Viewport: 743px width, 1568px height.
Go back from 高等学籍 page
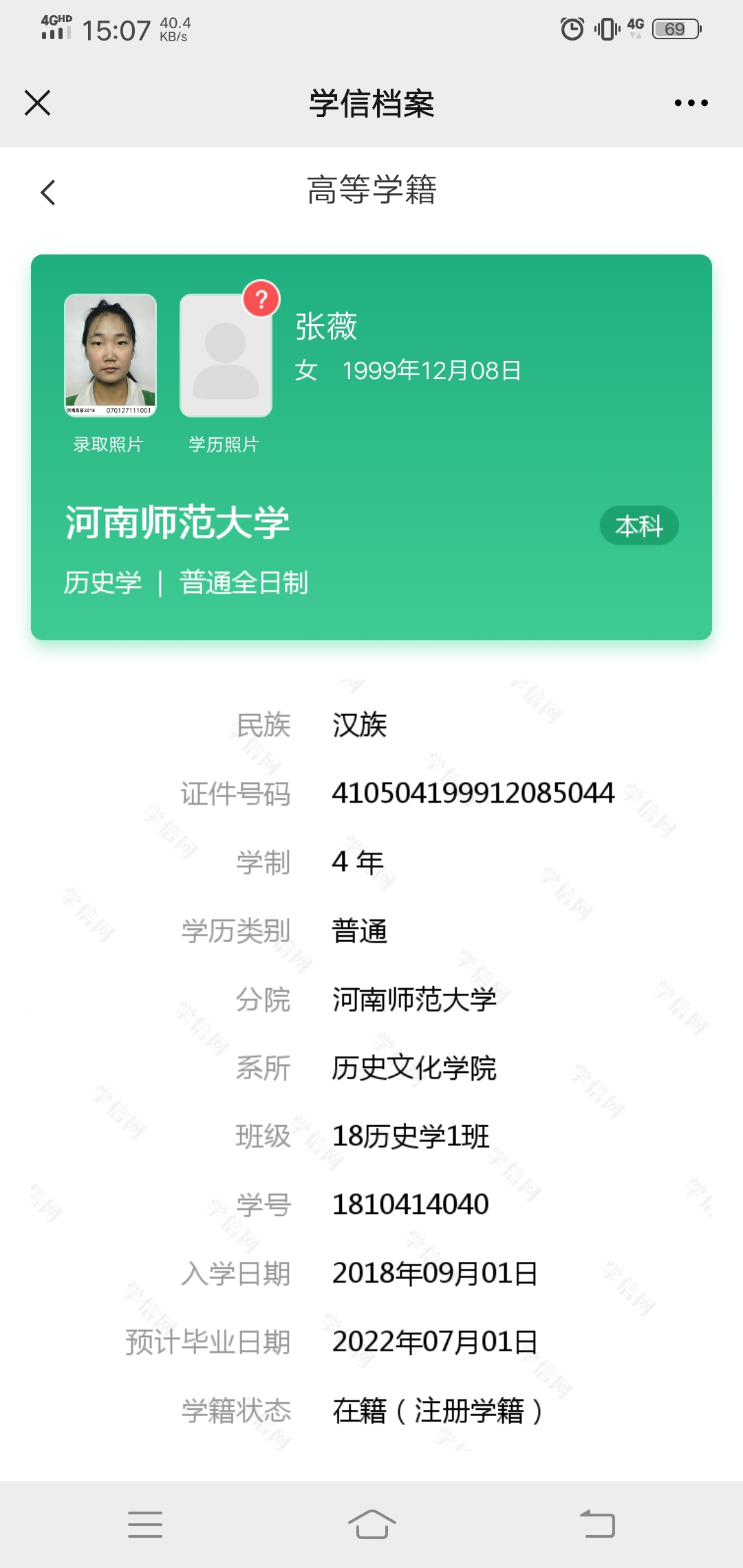[x=47, y=193]
